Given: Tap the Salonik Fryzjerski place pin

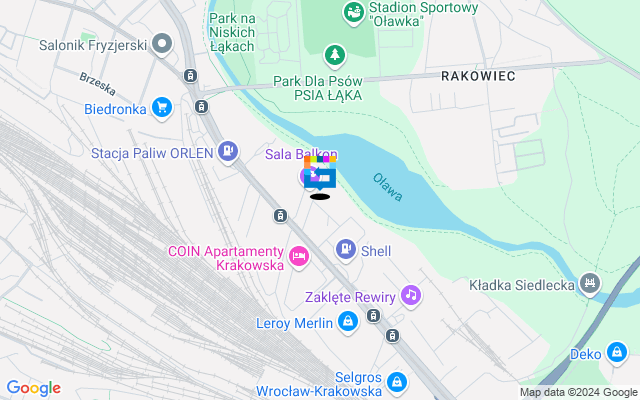Looking at the screenshot, I should pyautogui.click(x=163, y=44).
